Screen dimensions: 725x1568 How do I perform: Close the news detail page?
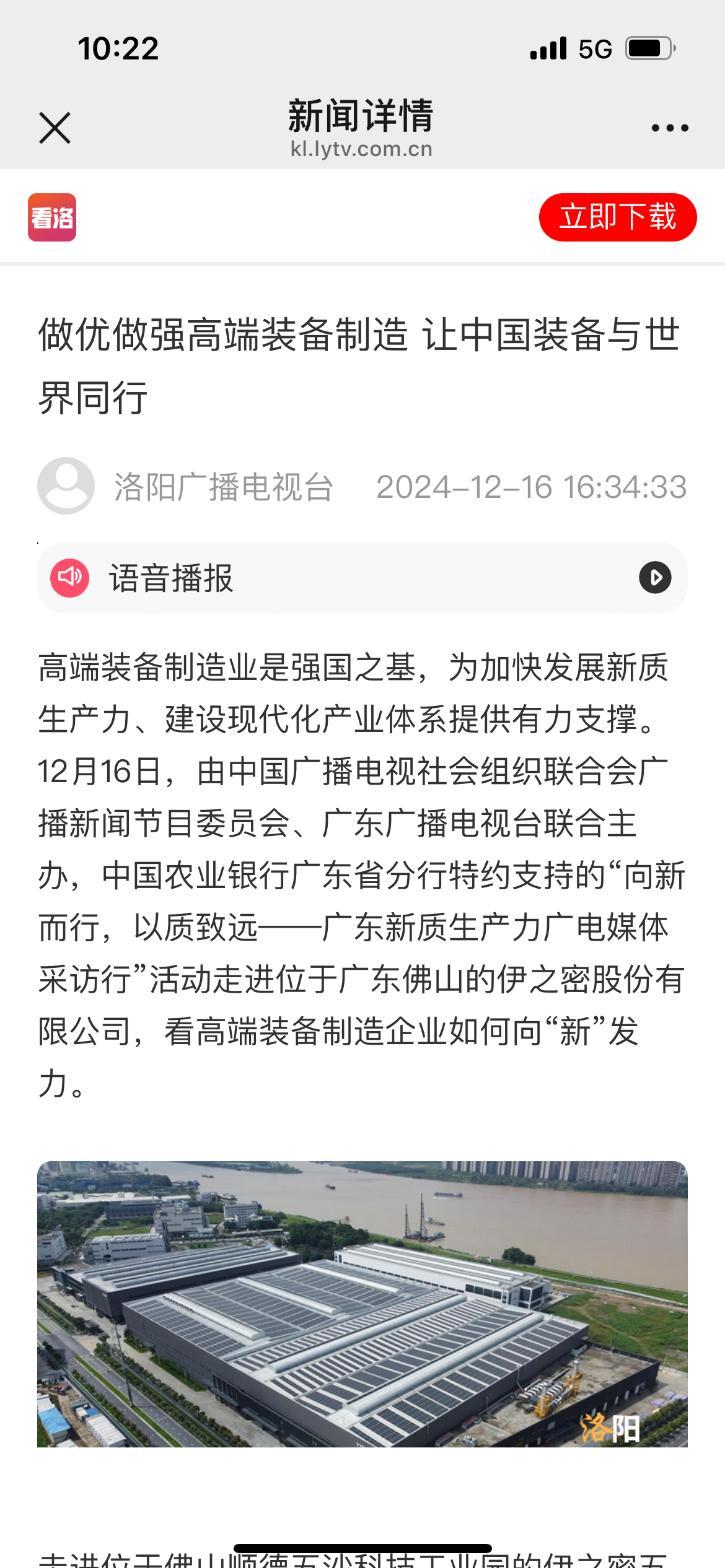coord(55,128)
